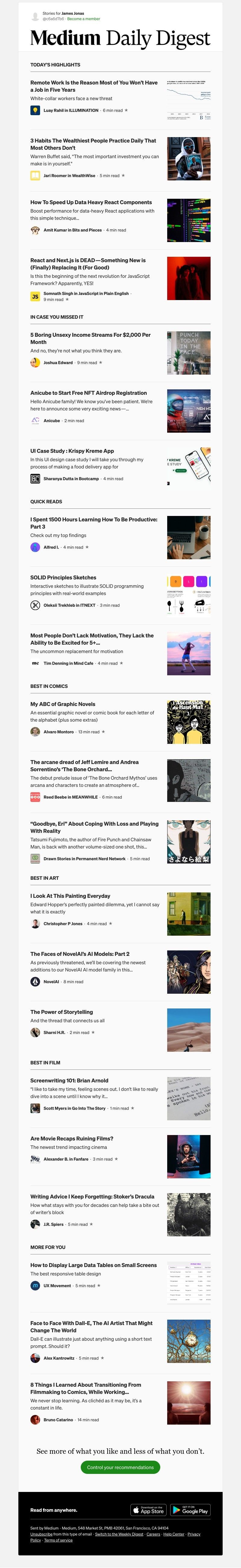The height and width of the screenshot is (1568, 241).
Task: Download on the App Store
Action: pos(148,1510)
